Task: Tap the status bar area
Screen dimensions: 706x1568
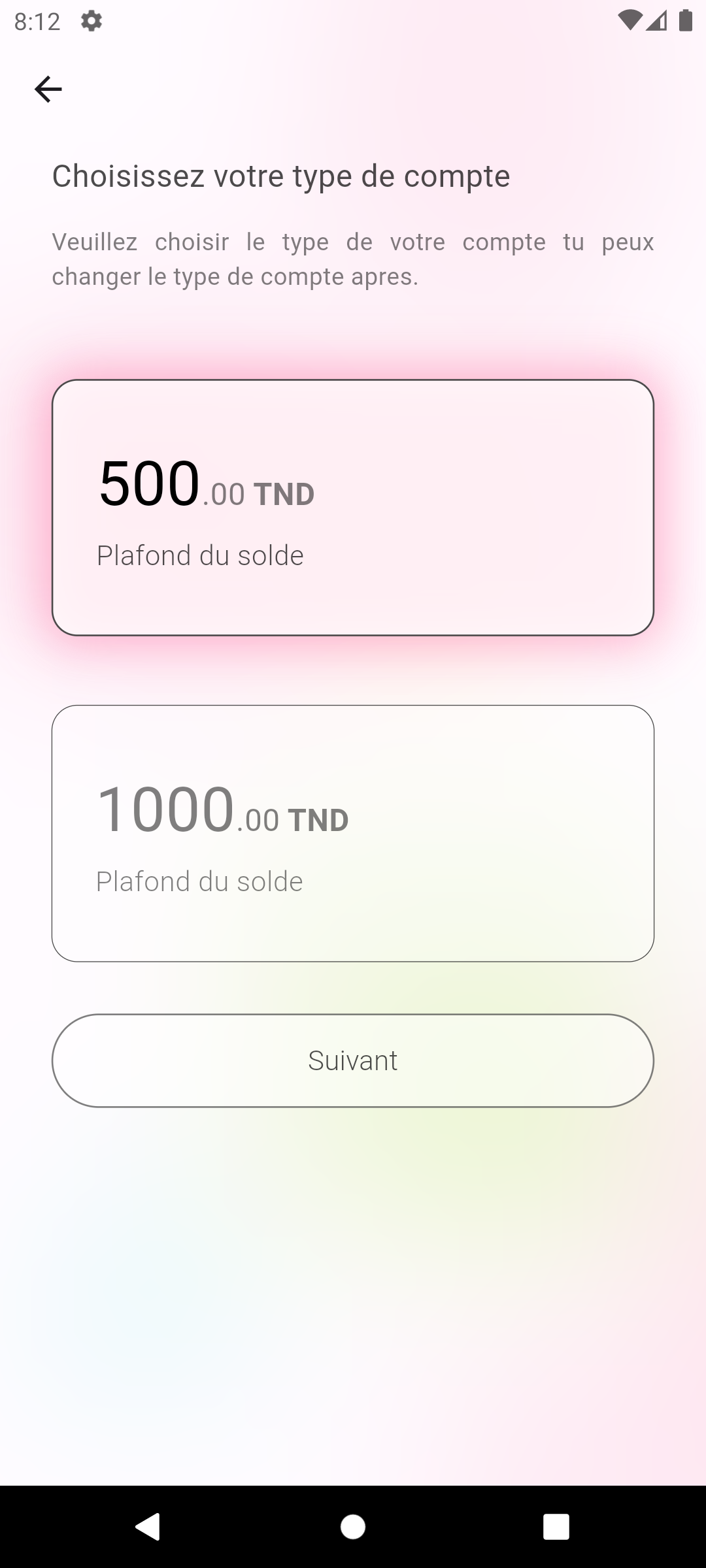Action: pyautogui.click(x=353, y=20)
